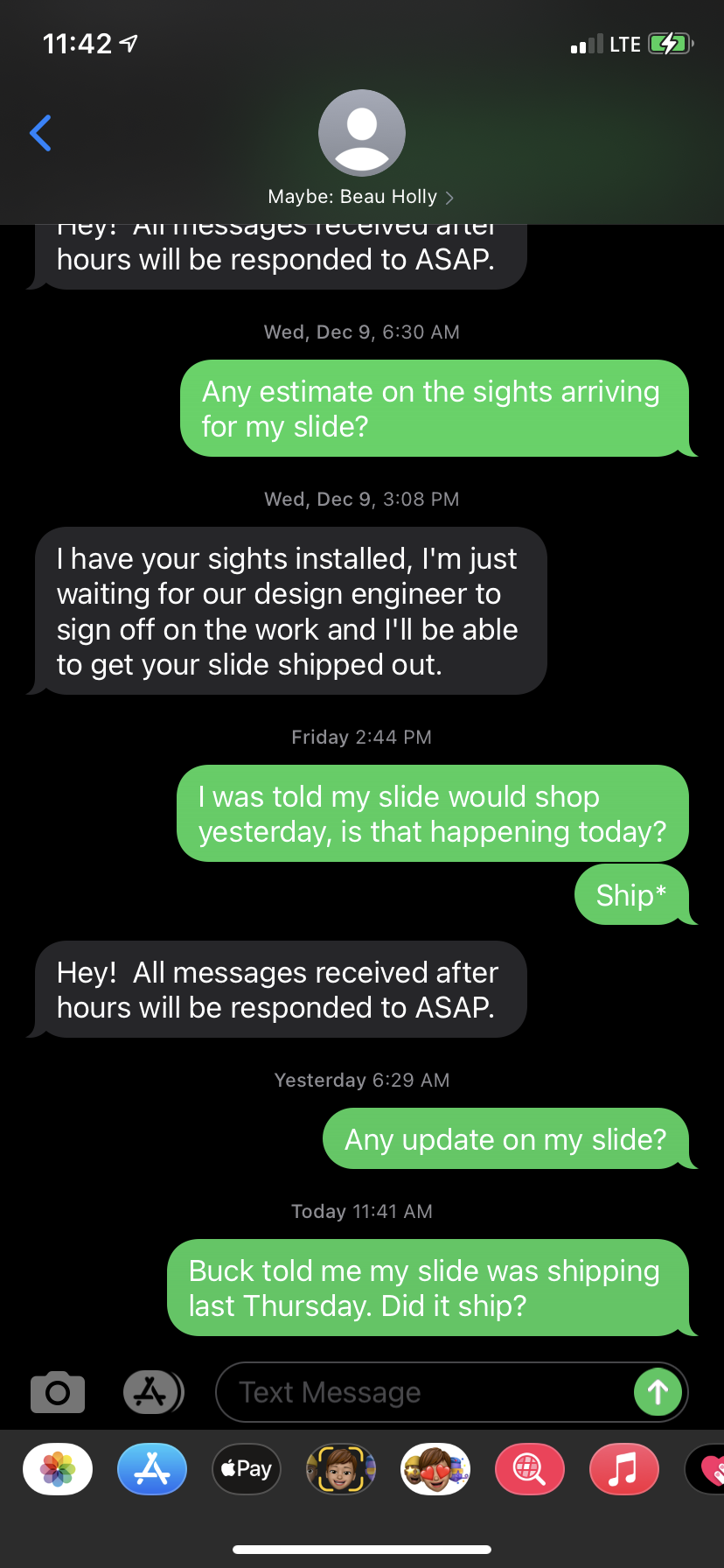
Task: Go back to the conversations list
Action: pos(40,133)
